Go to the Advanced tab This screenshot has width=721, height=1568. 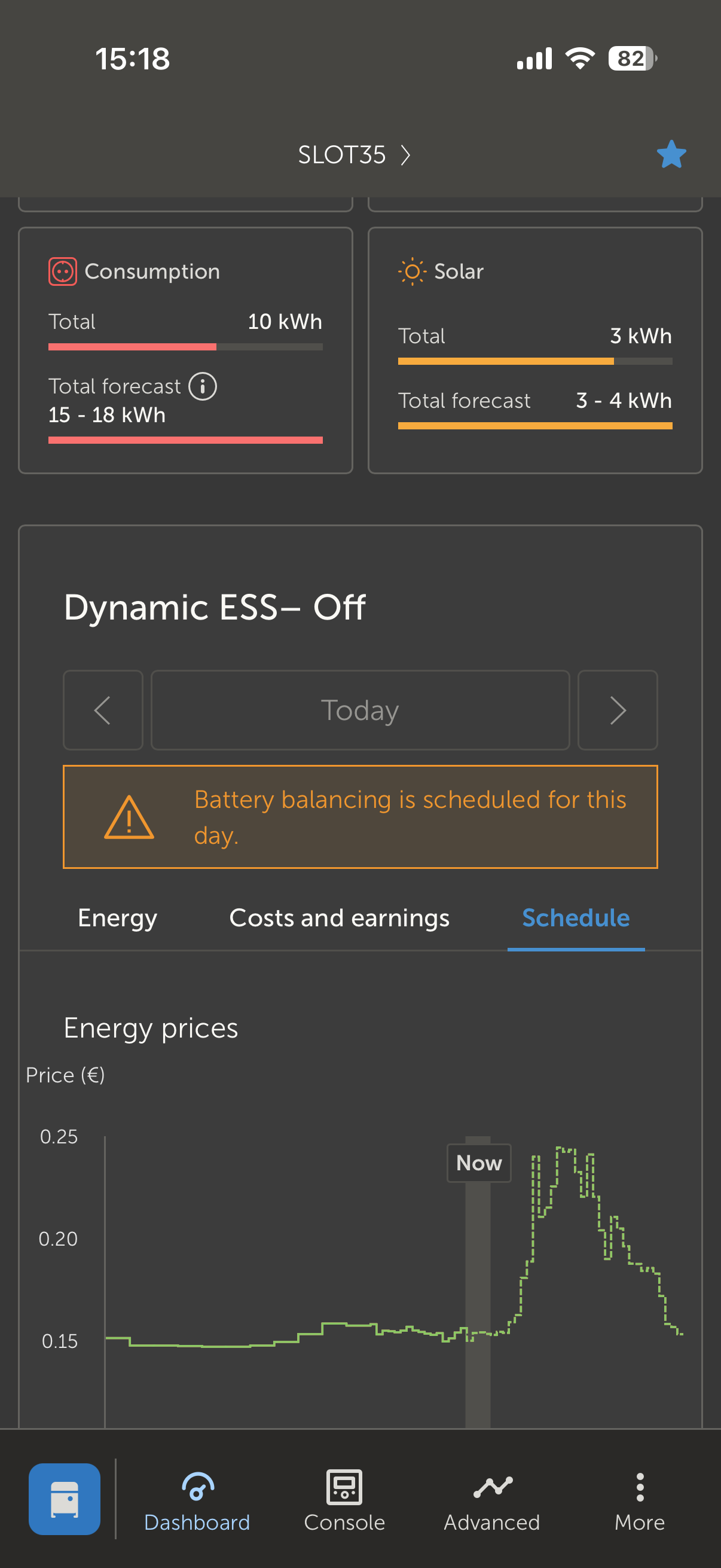(x=491, y=1500)
